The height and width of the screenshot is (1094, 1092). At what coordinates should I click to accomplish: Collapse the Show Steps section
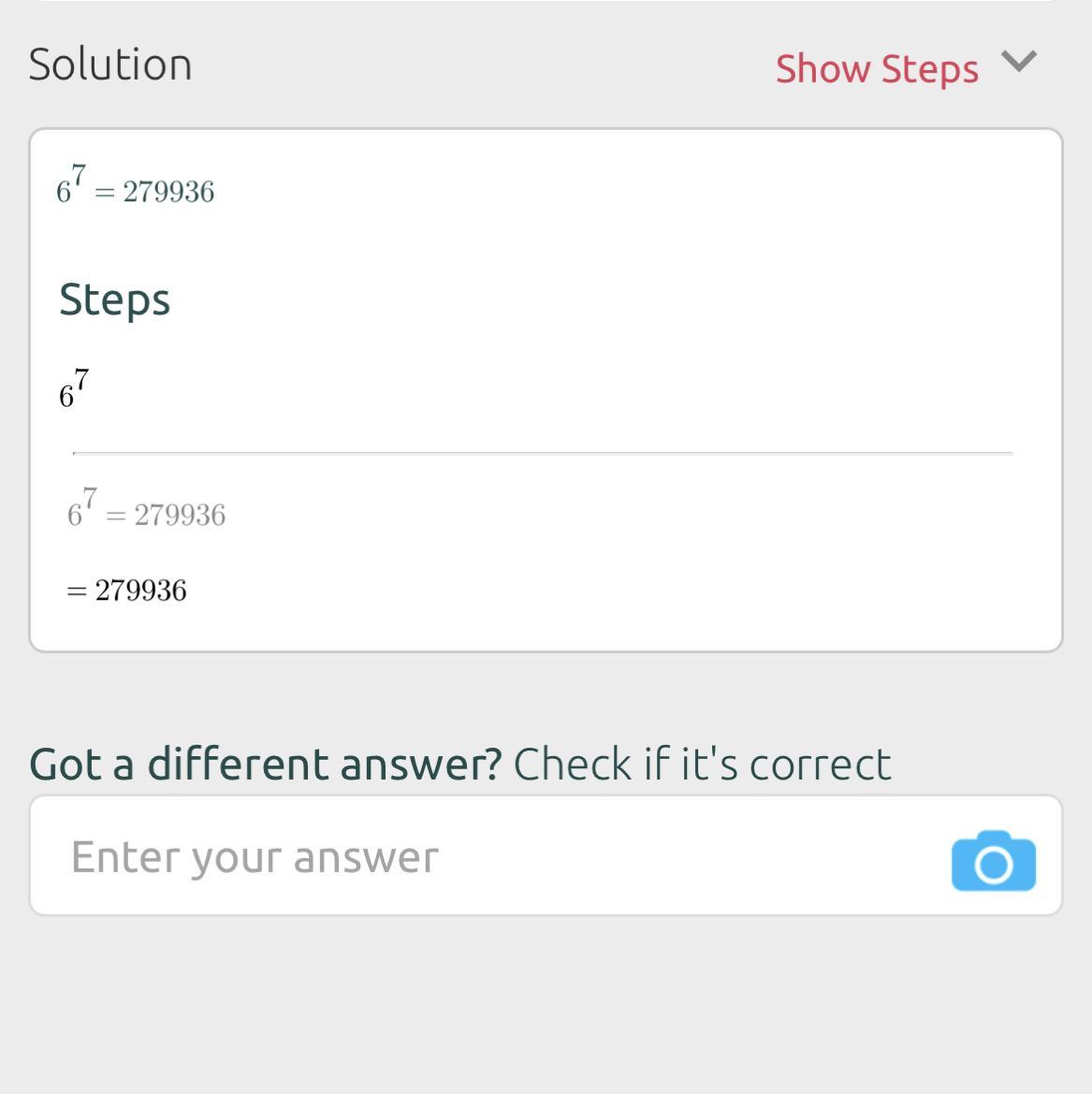[x=1018, y=63]
